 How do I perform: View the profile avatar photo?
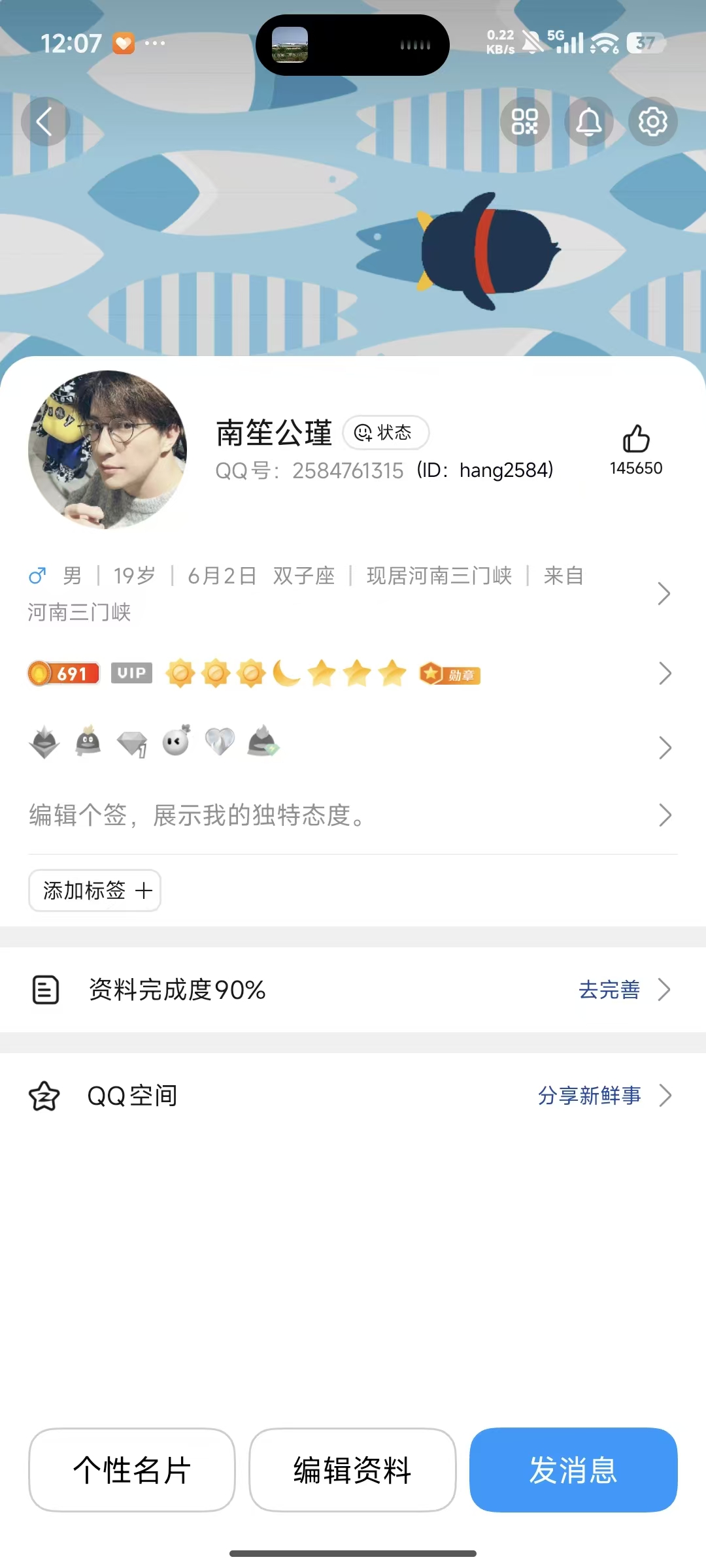point(108,449)
